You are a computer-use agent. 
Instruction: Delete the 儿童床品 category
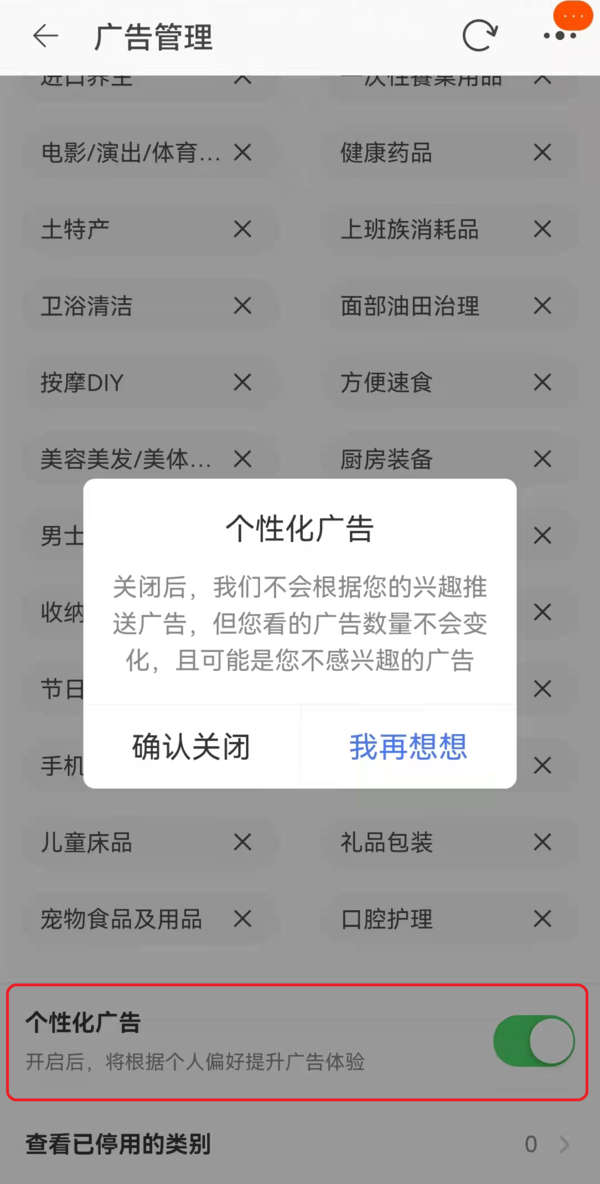pos(242,842)
